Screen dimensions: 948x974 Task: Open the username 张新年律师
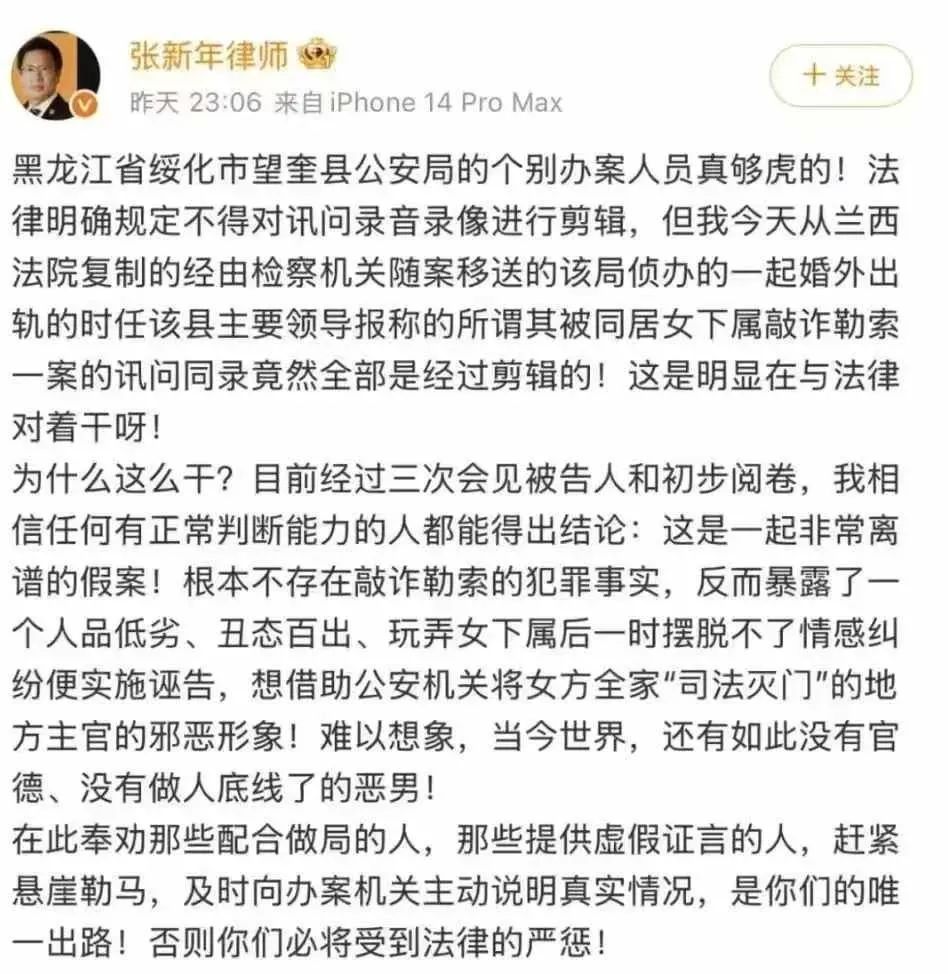pyautogui.click(x=208, y=55)
